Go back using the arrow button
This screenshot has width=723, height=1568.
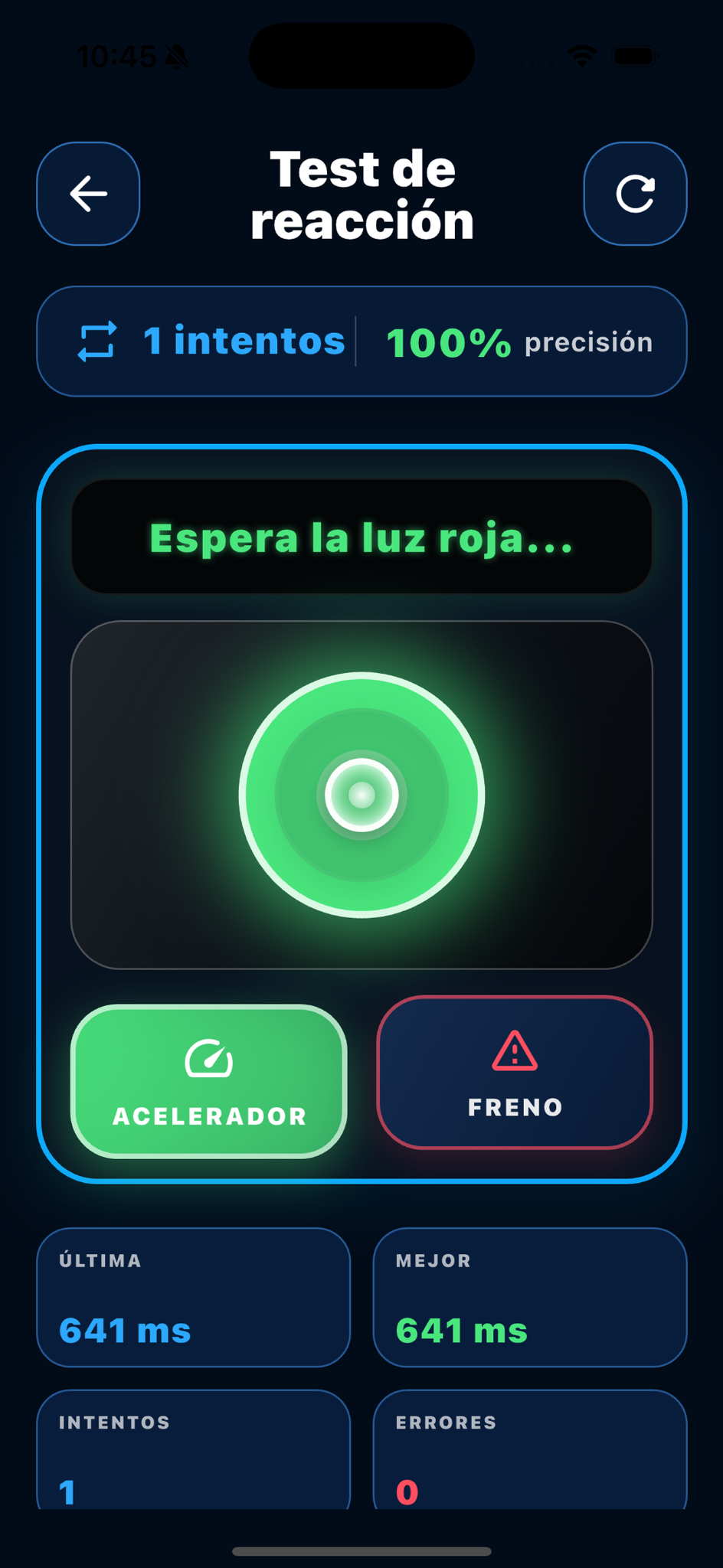[88, 194]
